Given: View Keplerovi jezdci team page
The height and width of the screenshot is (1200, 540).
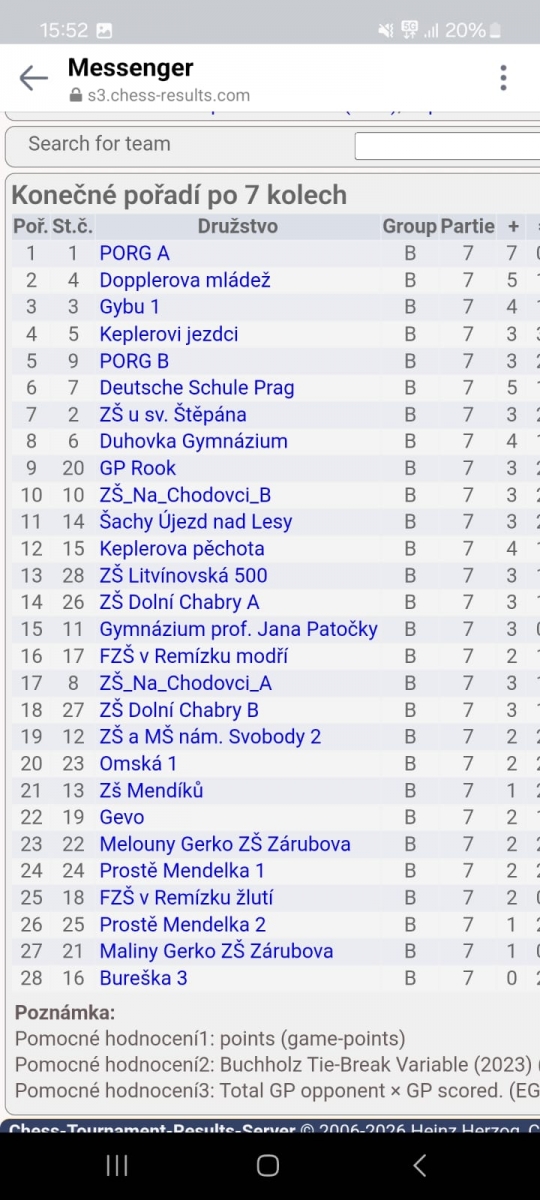Looking at the screenshot, I should [x=168, y=334].
